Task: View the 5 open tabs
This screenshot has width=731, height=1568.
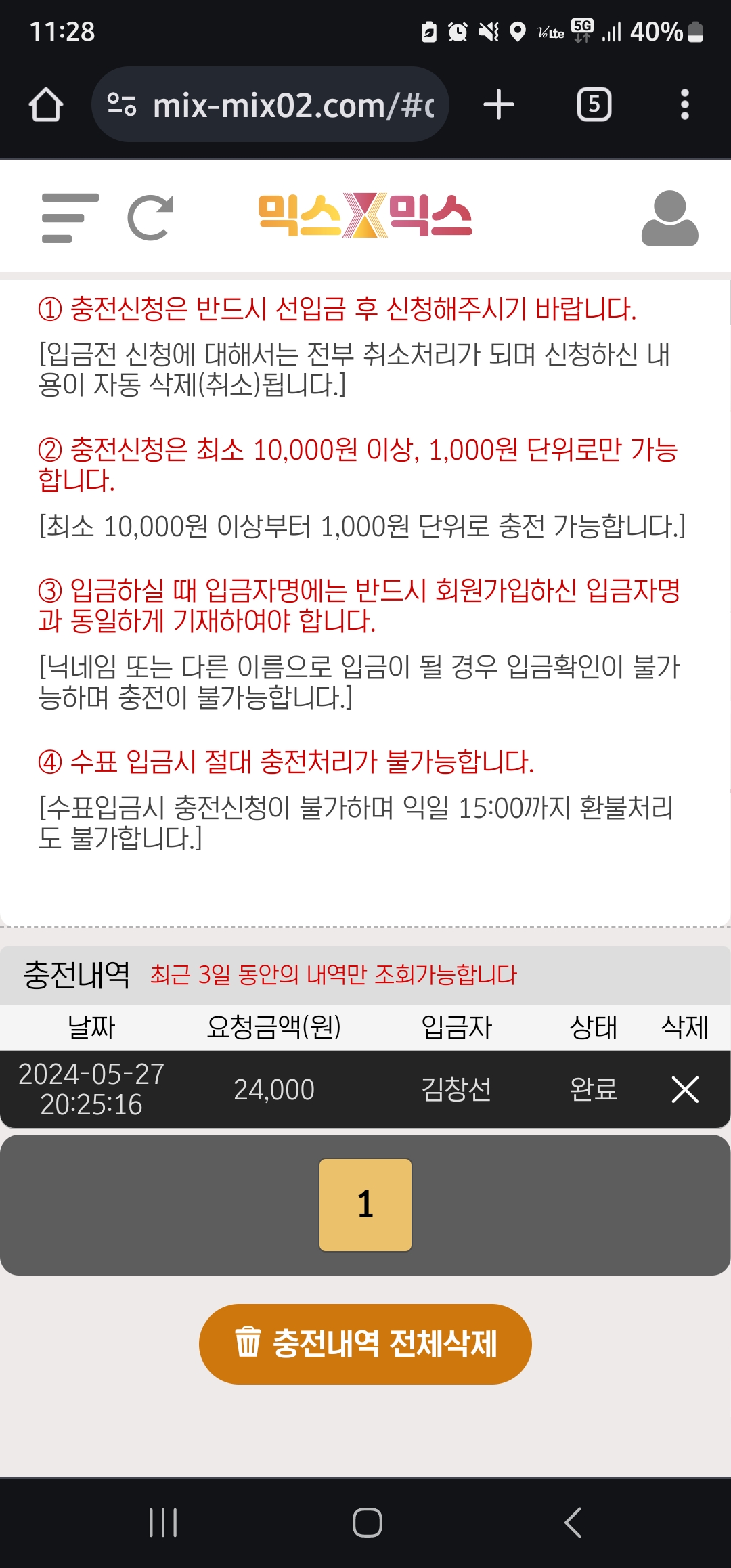Action: (594, 105)
